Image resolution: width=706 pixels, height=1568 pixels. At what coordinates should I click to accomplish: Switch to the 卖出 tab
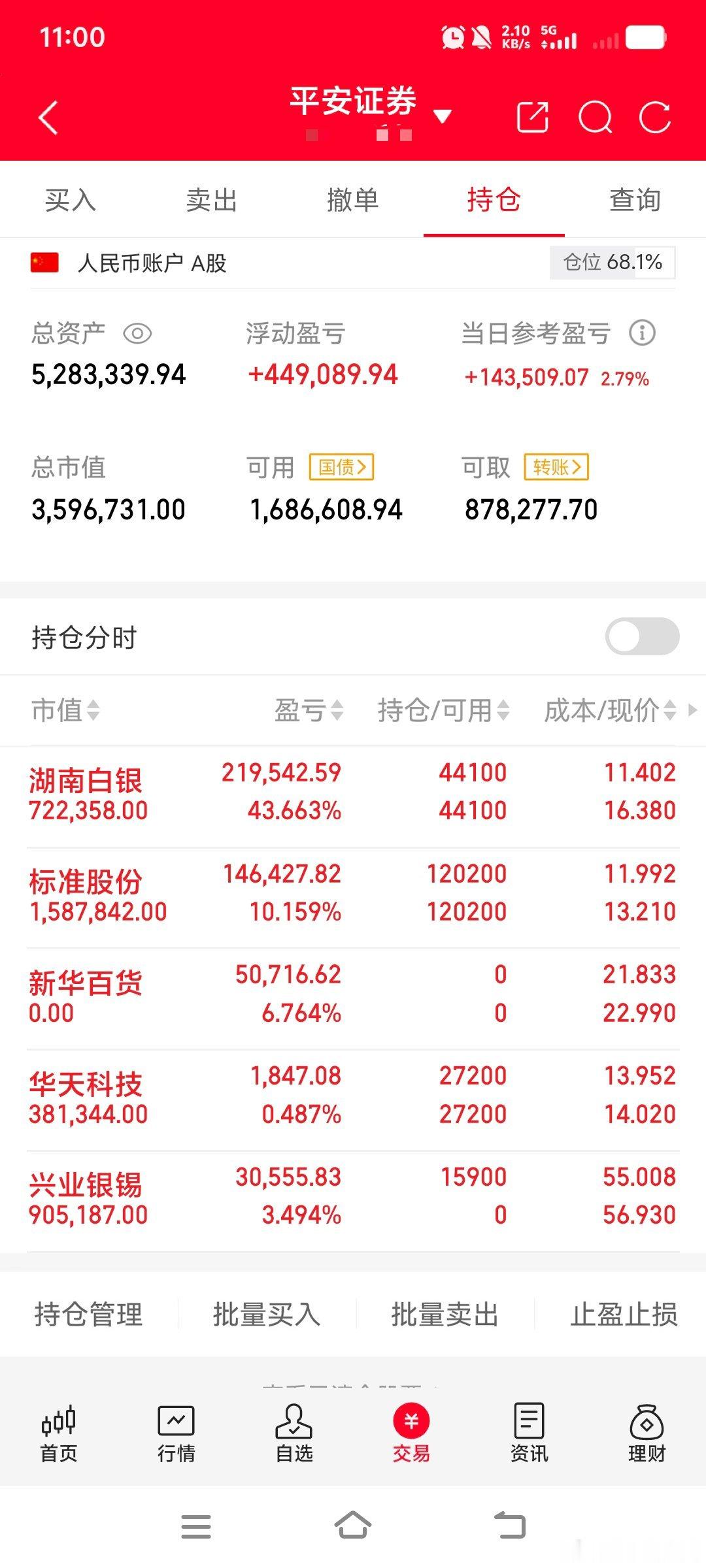[x=212, y=201]
